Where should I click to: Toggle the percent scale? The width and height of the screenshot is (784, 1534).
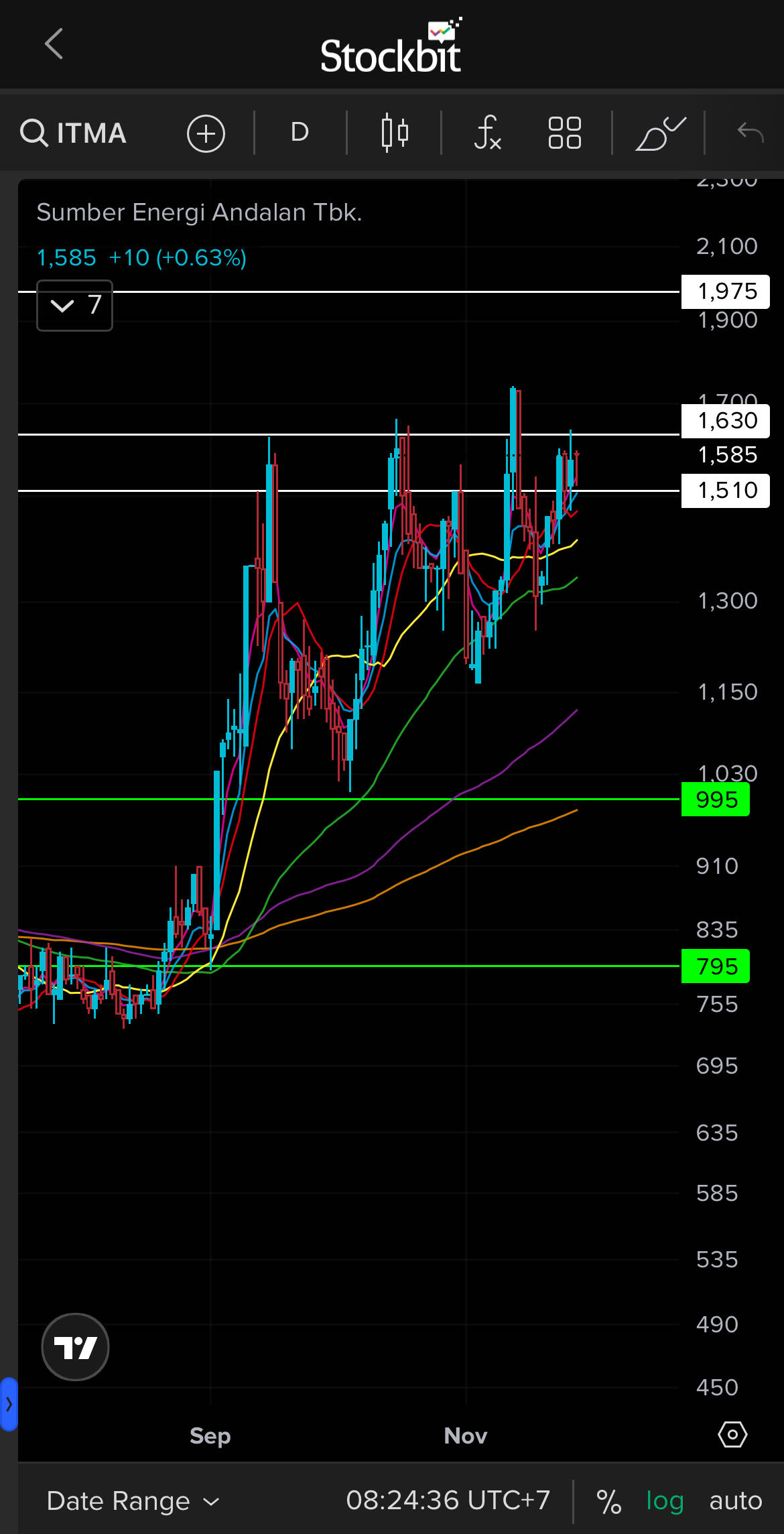pyautogui.click(x=608, y=1501)
